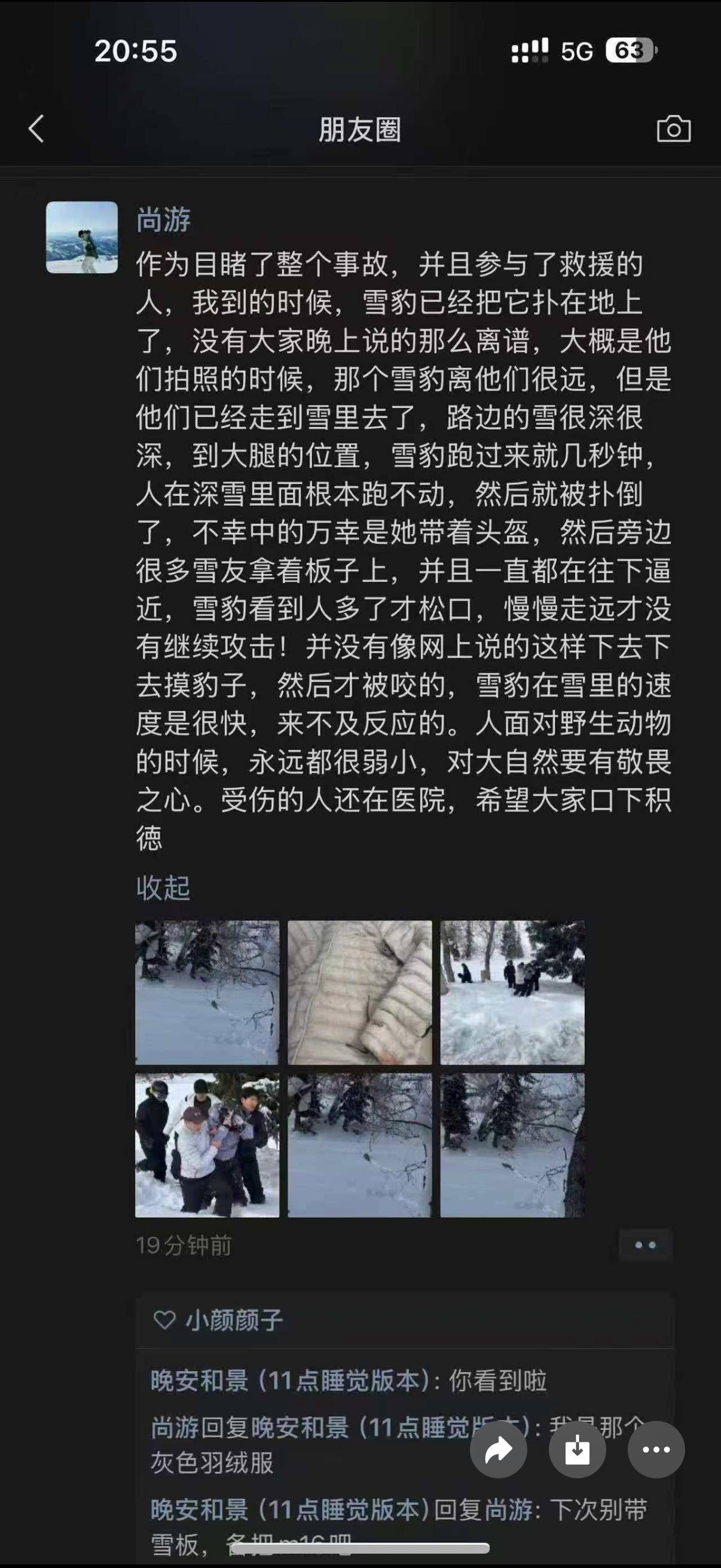Collapse the post with 收起
This screenshot has width=721, height=1568.
pyautogui.click(x=163, y=888)
